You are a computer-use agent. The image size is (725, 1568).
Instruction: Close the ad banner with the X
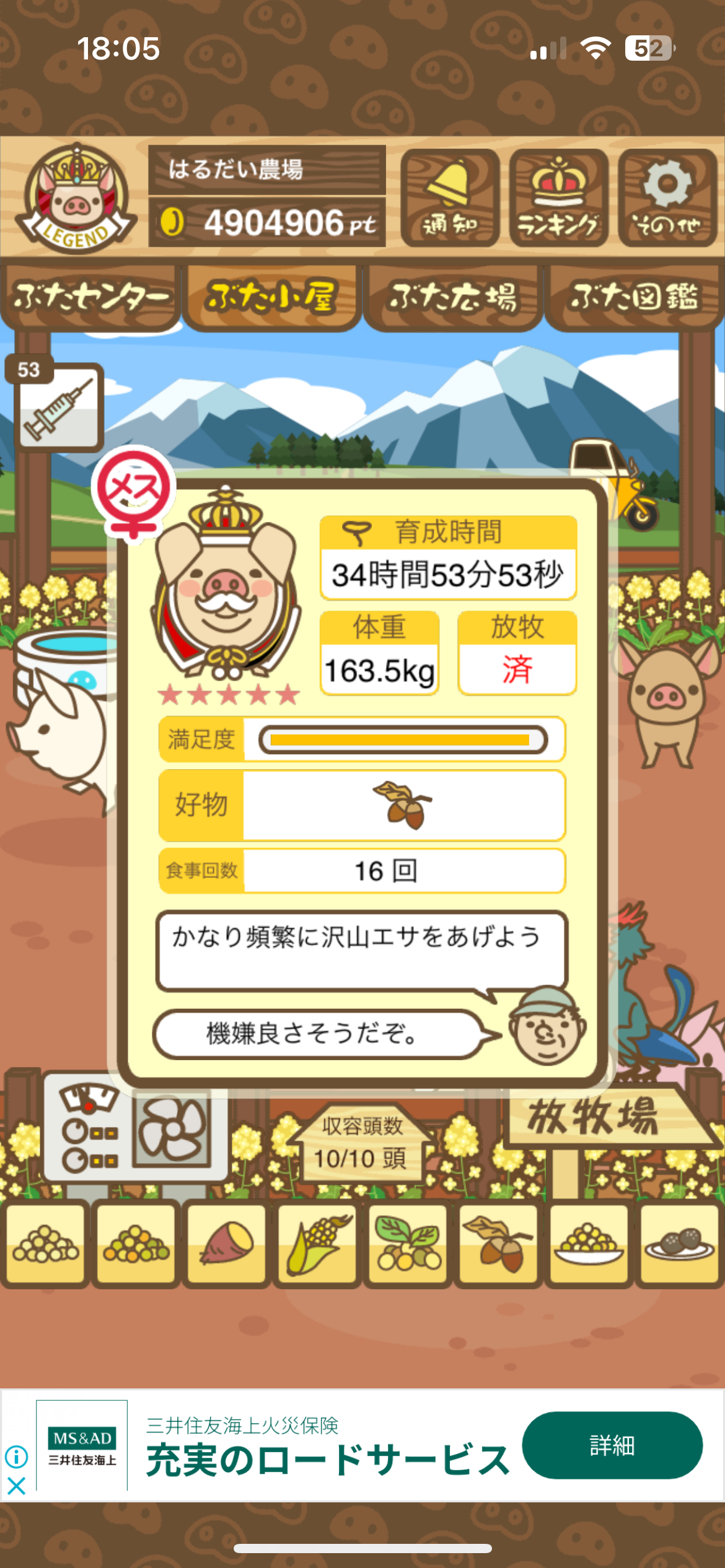point(17,1486)
